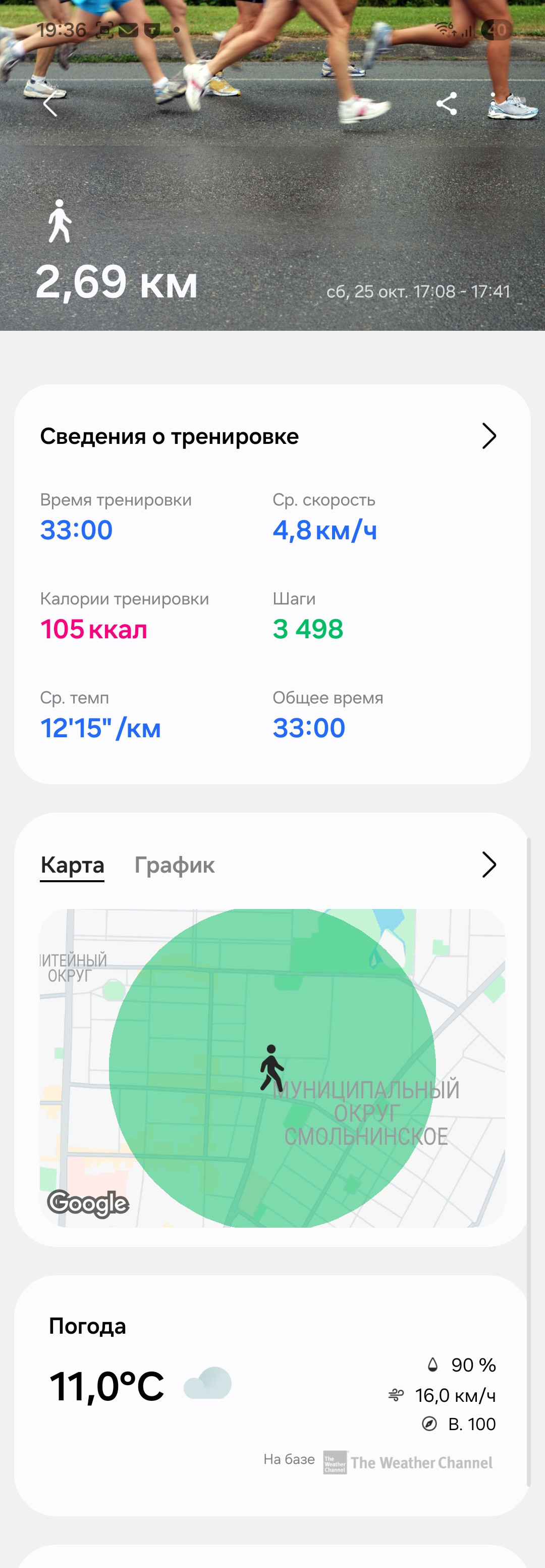Open Сведения о тренировке details
Screen dimensions: 545x1568
pos(272,436)
